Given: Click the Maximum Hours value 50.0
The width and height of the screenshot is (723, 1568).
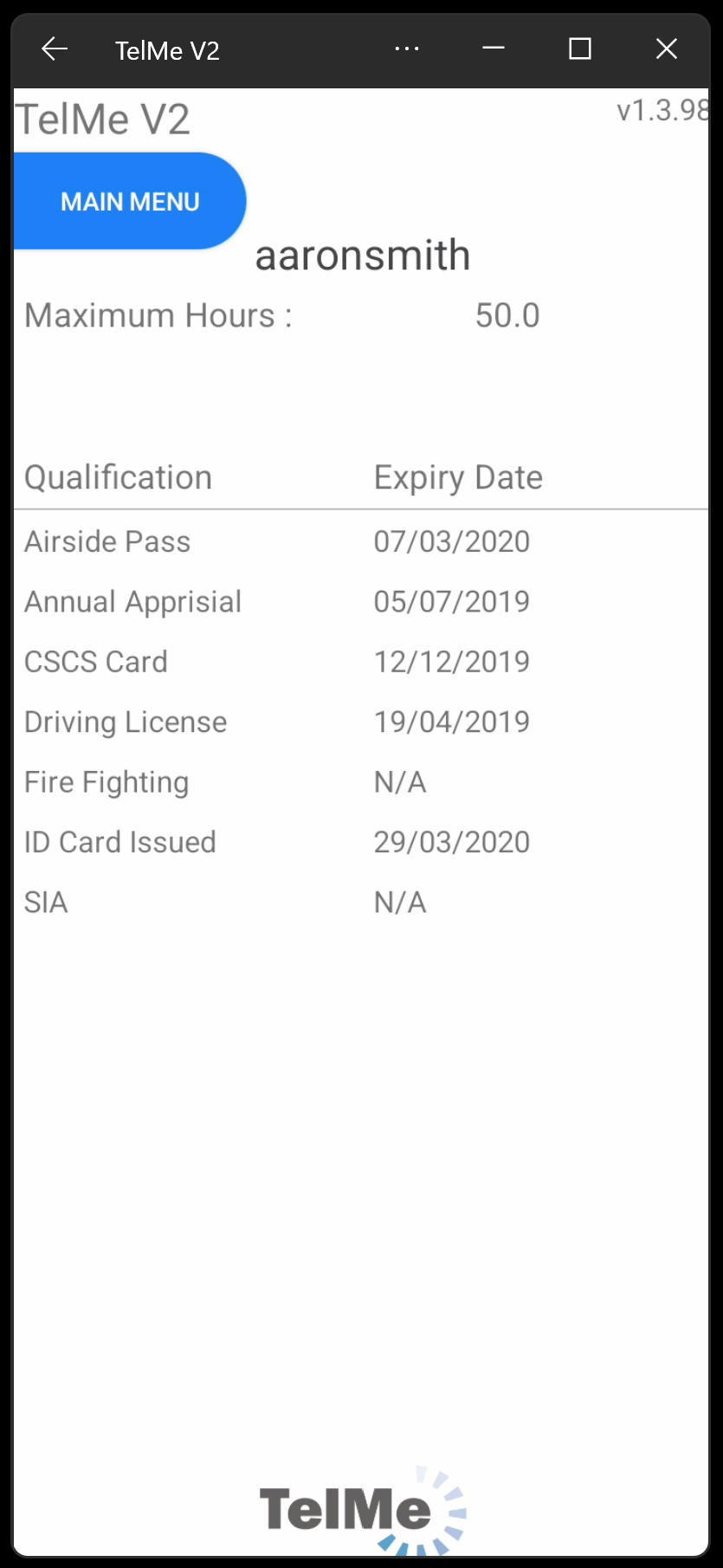Looking at the screenshot, I should tap(507, 314).
